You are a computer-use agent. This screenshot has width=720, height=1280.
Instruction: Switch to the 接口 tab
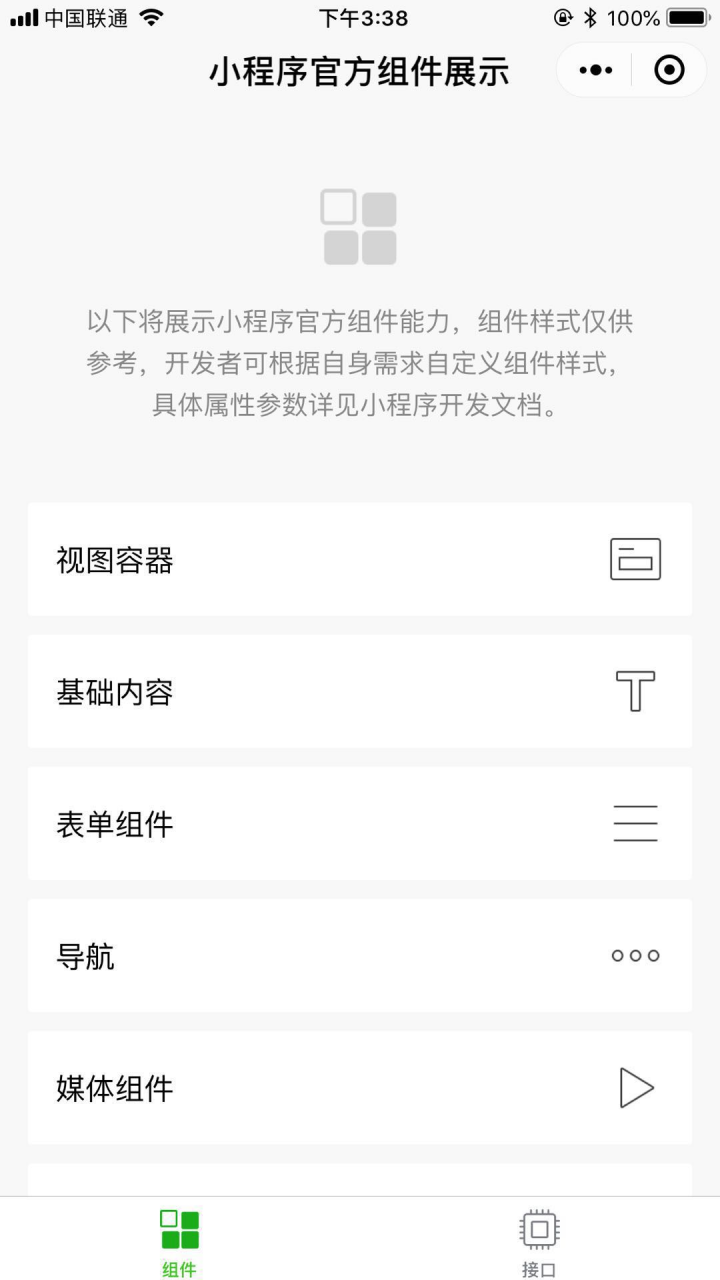pyautogui.click(x=539, y=1240)
